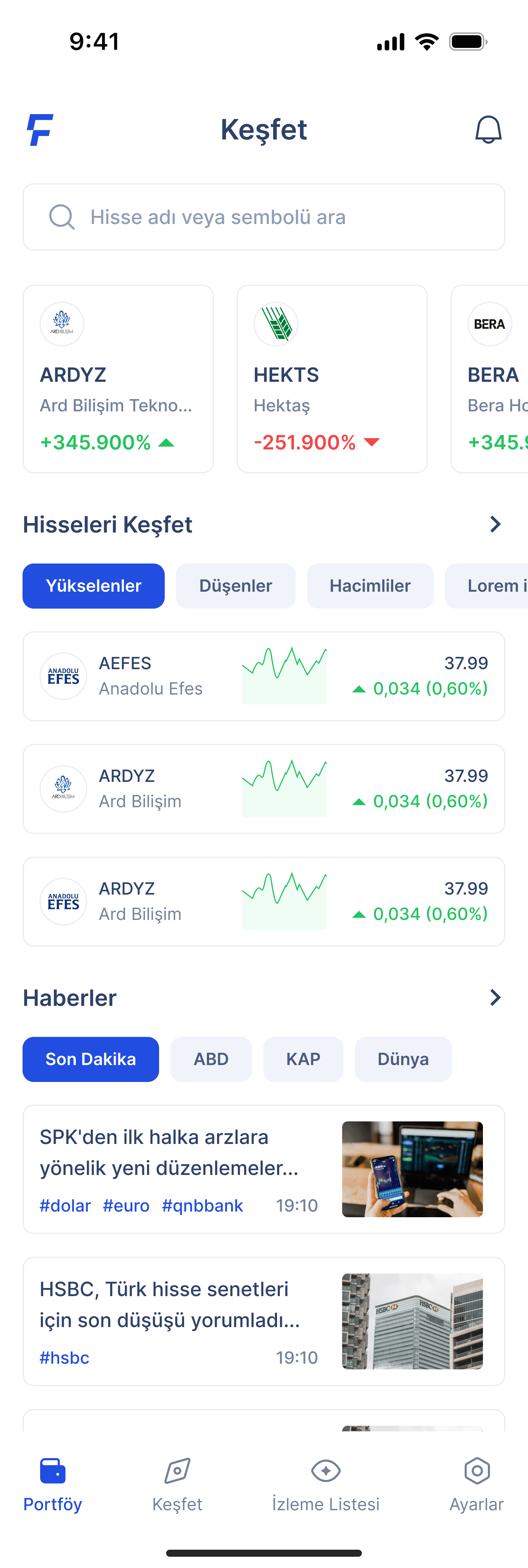Viewport: 528px width, 1568px height.
Task: Switch to the Hacimliler chip
Action: [x=370, y=586]
